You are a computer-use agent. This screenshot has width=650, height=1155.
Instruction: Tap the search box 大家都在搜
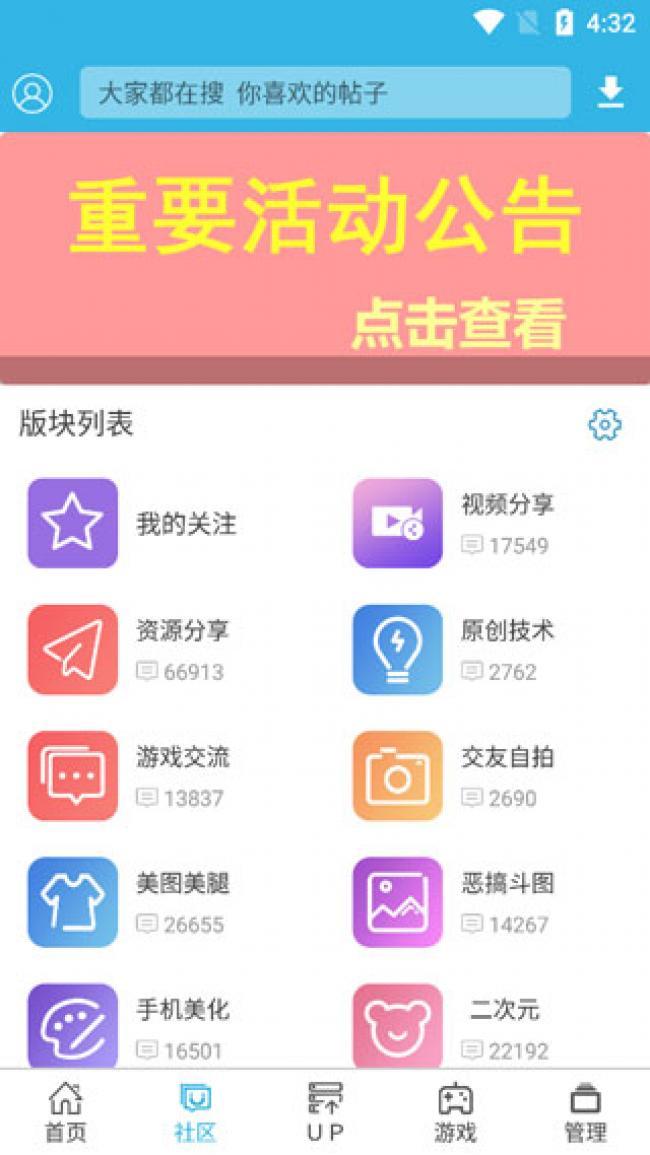[325, 93]
